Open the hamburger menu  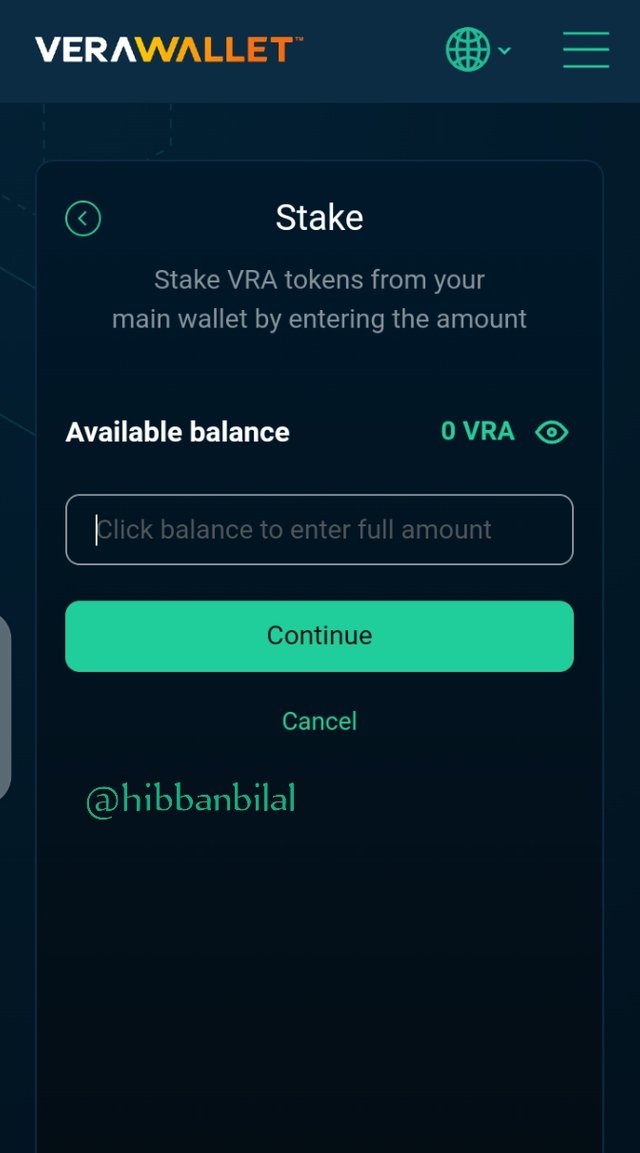586,50
